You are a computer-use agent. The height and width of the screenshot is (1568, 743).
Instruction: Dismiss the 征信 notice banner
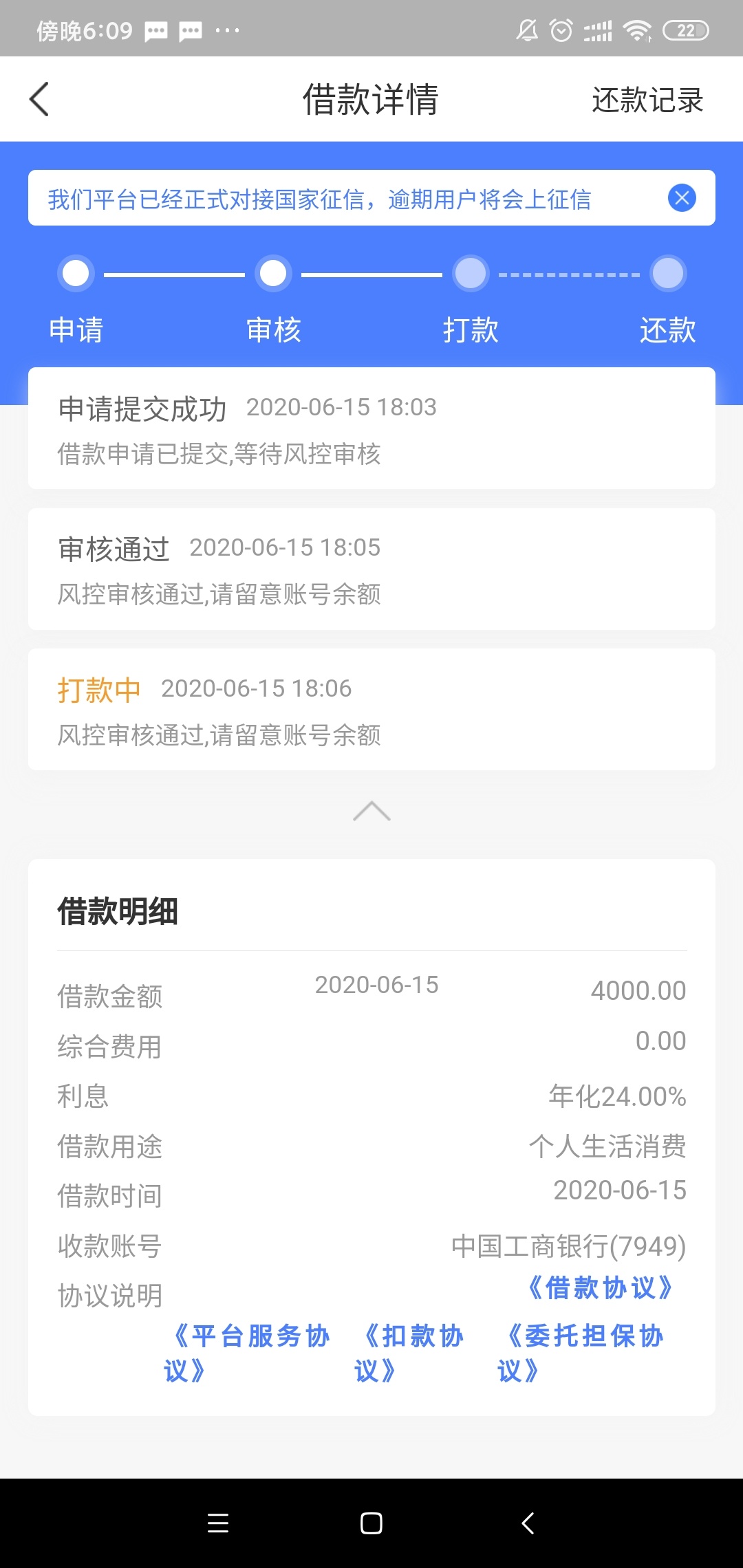[x=682, y=198]
